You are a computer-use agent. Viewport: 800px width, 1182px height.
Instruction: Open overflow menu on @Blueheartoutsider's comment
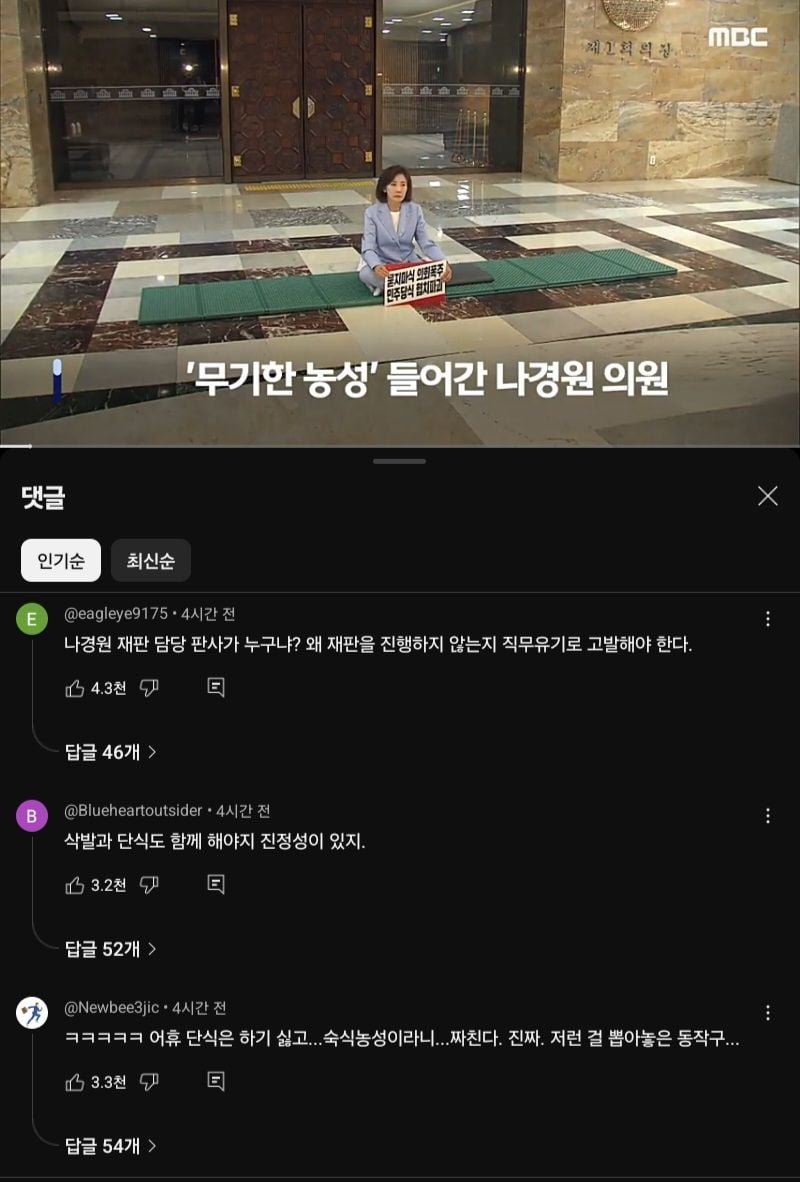[767, 816]
